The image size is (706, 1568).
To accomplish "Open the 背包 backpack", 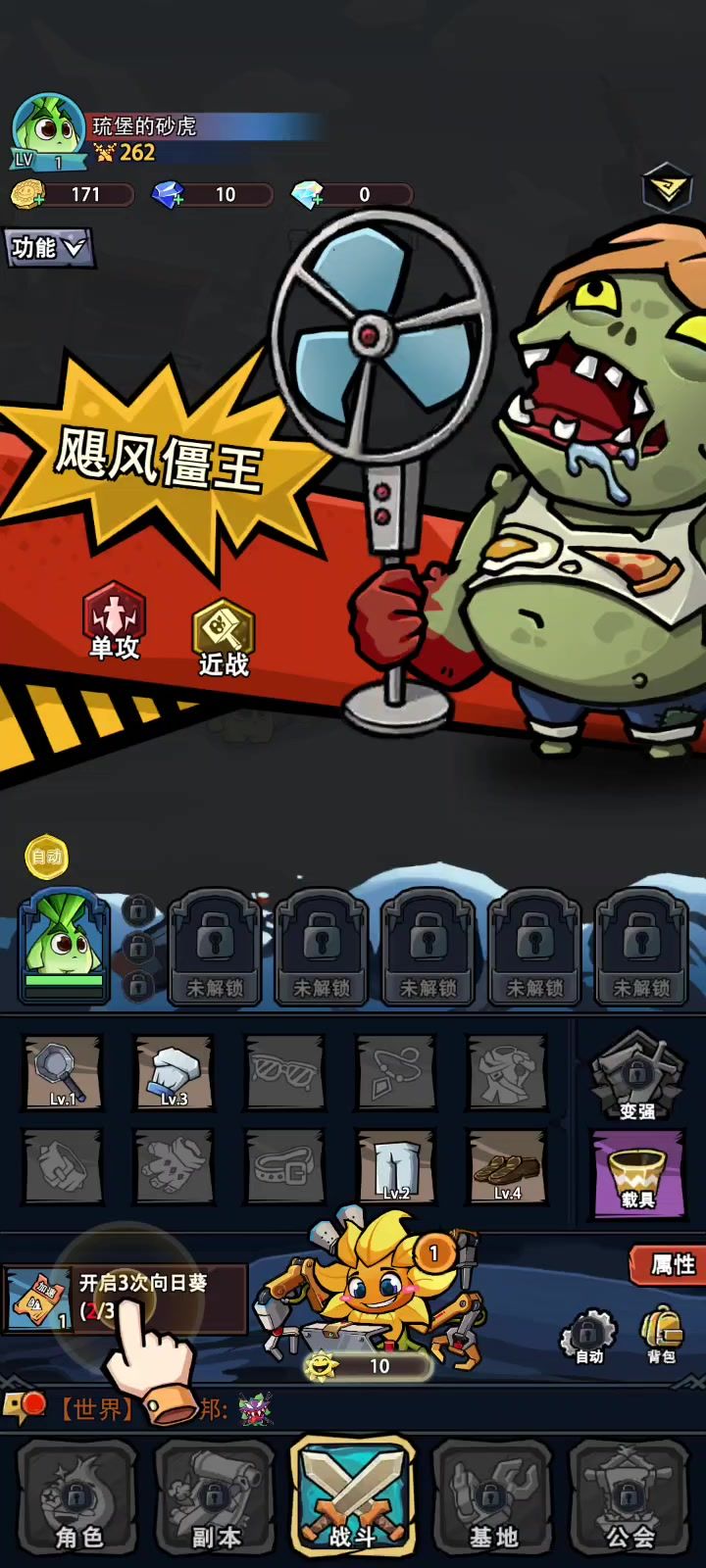I will coord(662,1335).
